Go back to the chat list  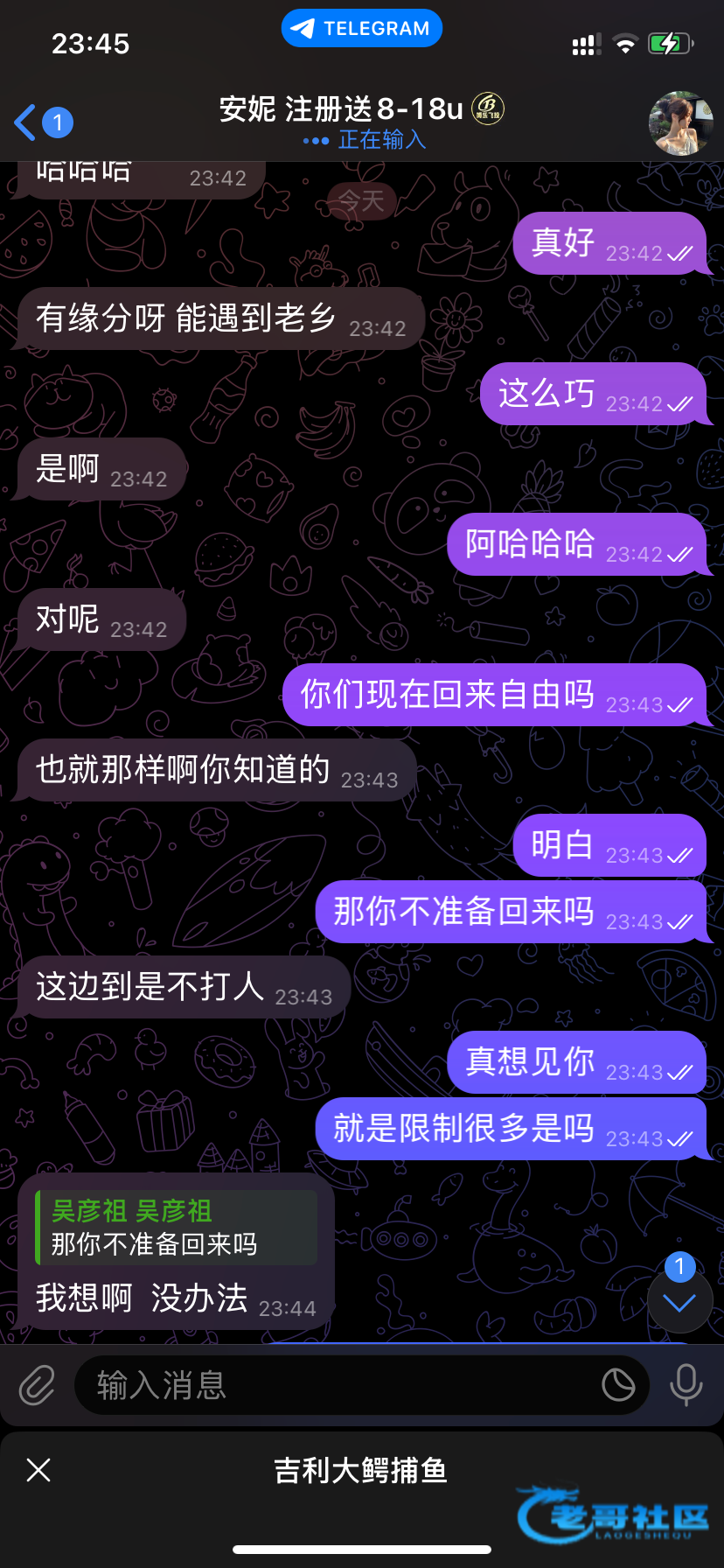(39, 122)
